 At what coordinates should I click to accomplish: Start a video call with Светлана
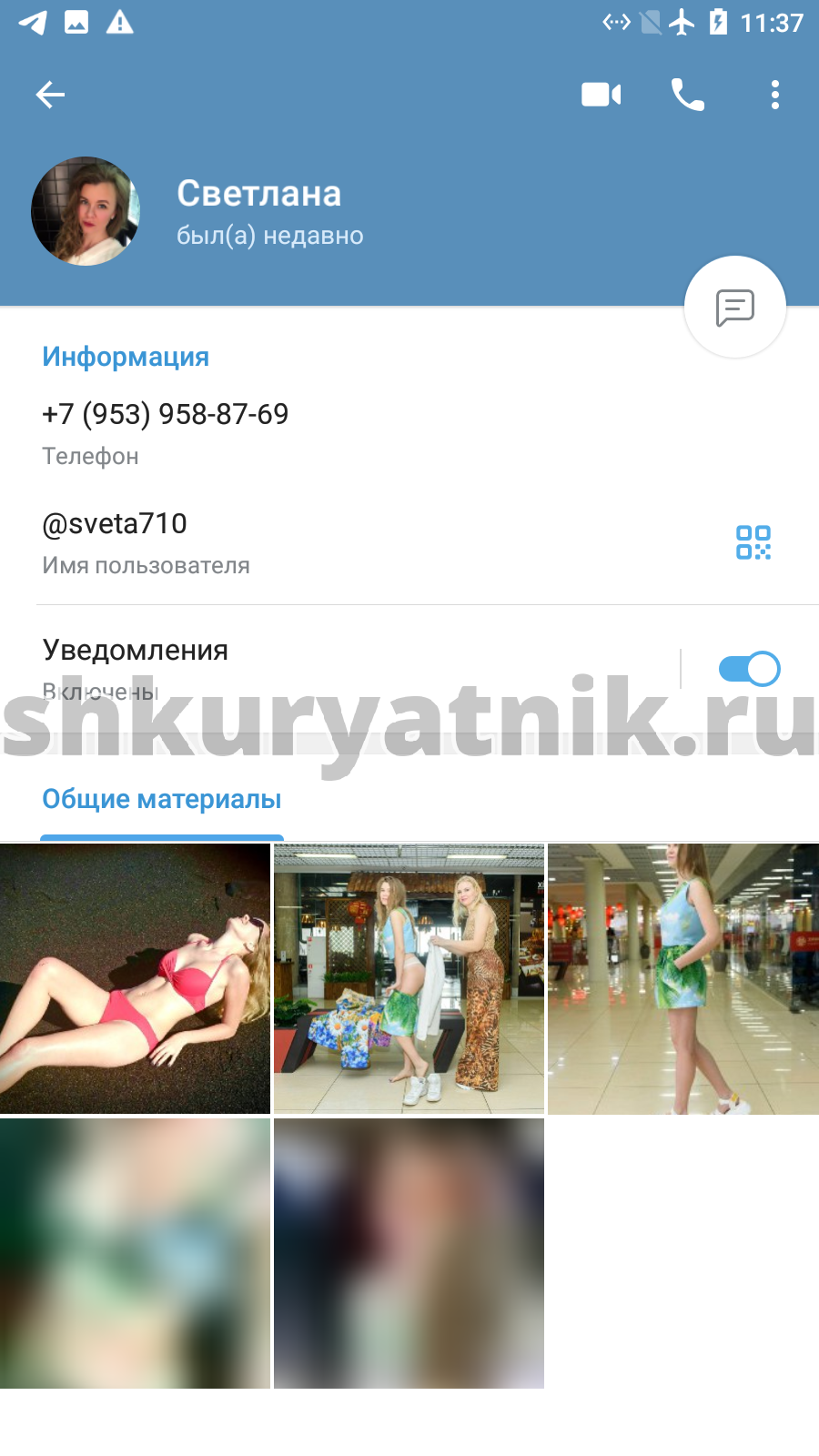(x=602, y=95)
